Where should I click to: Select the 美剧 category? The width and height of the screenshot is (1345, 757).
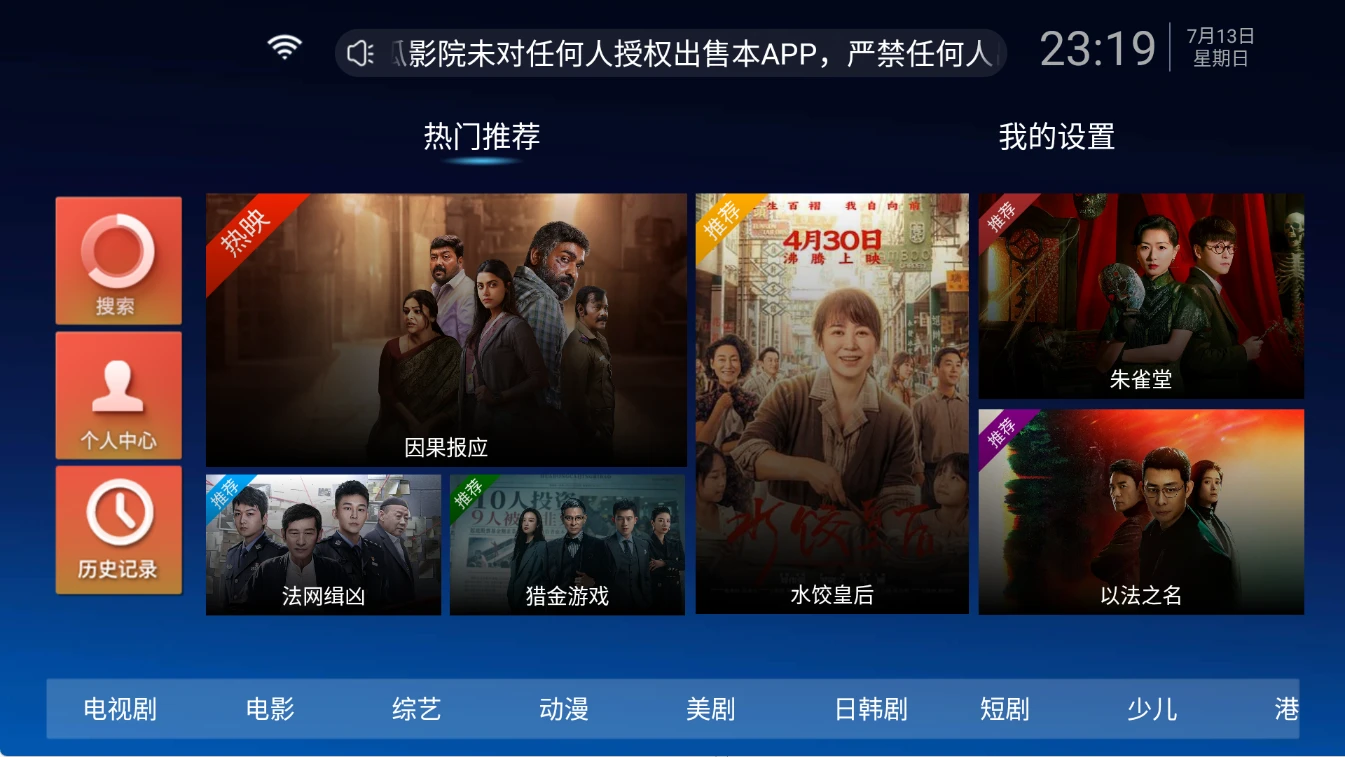(x=710, y=710)
